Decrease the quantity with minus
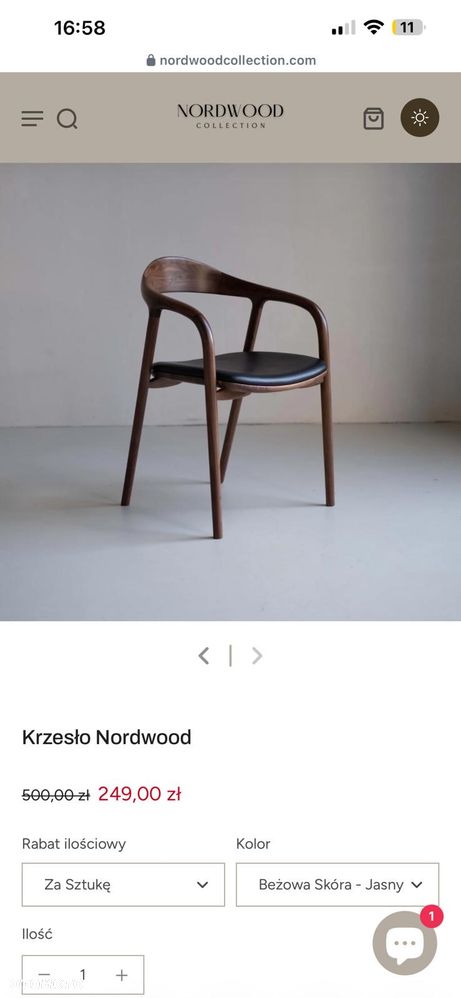The height and width of the screenshot is (998, 461). pyautogui.click(x=44, y=974)
